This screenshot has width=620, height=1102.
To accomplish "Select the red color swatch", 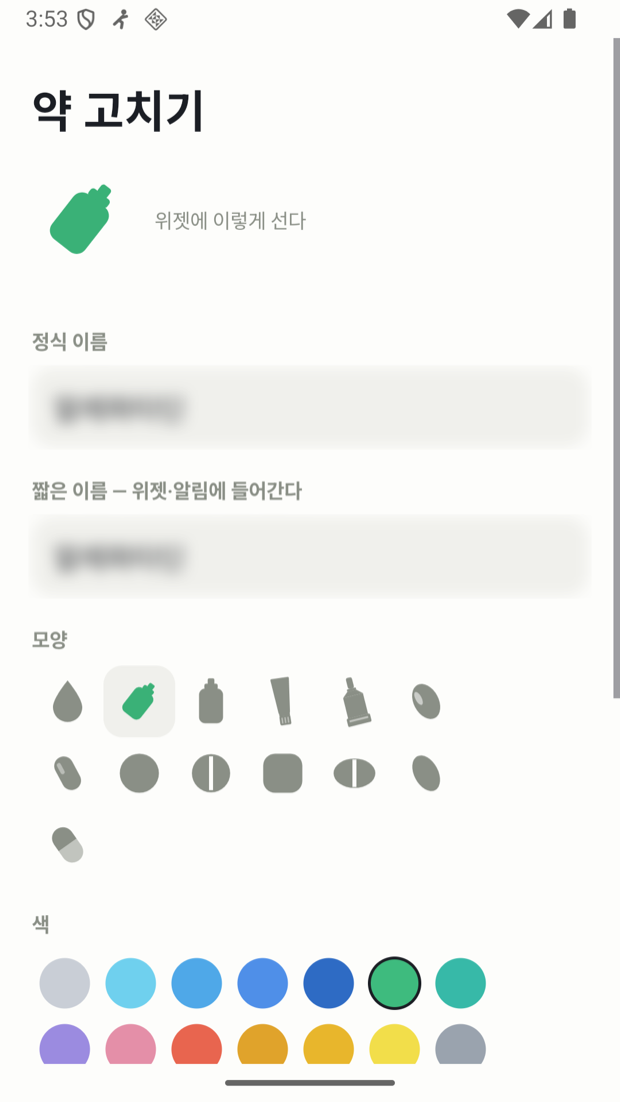I will (x=197, y=1045).
